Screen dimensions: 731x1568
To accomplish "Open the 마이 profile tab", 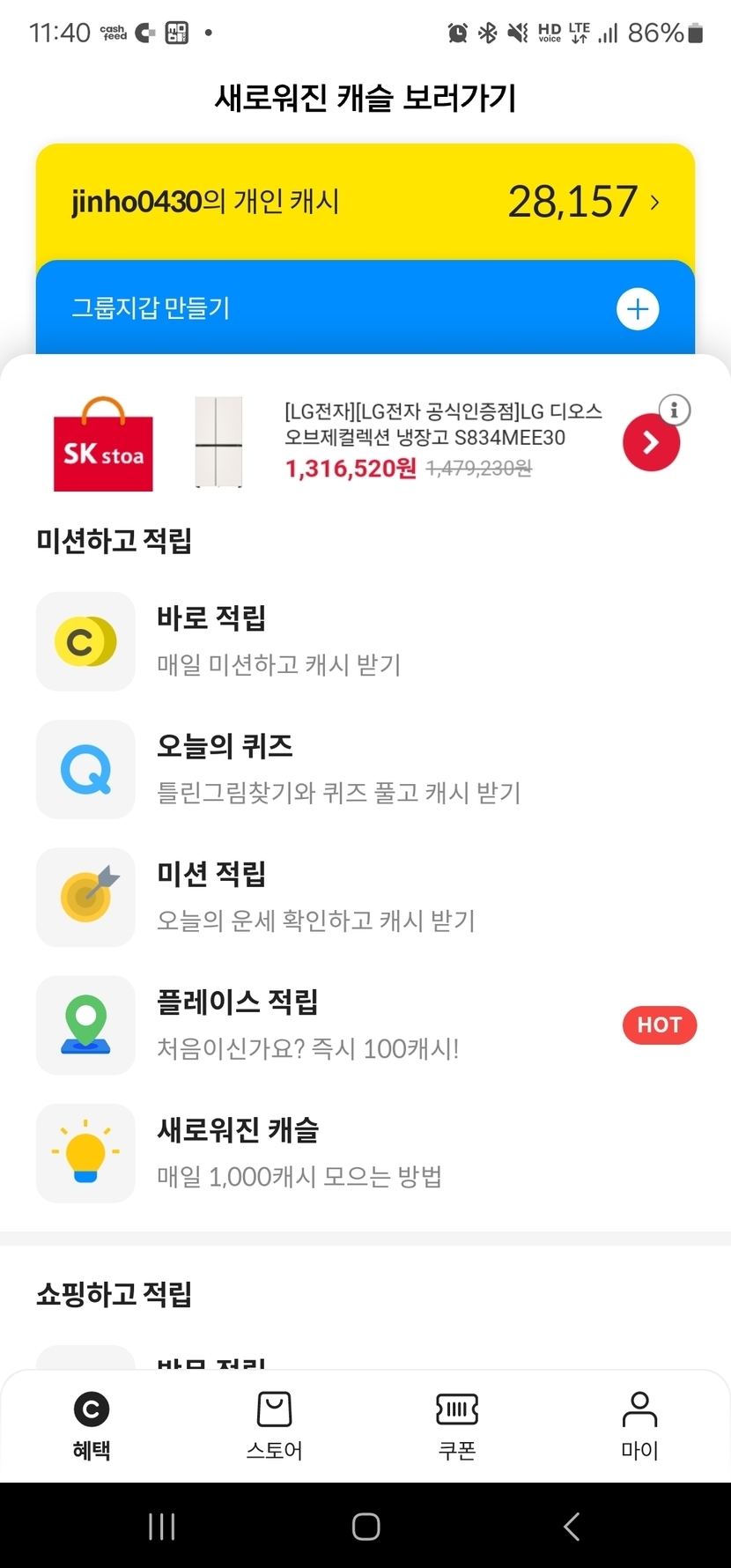I will coord(639,1426).
